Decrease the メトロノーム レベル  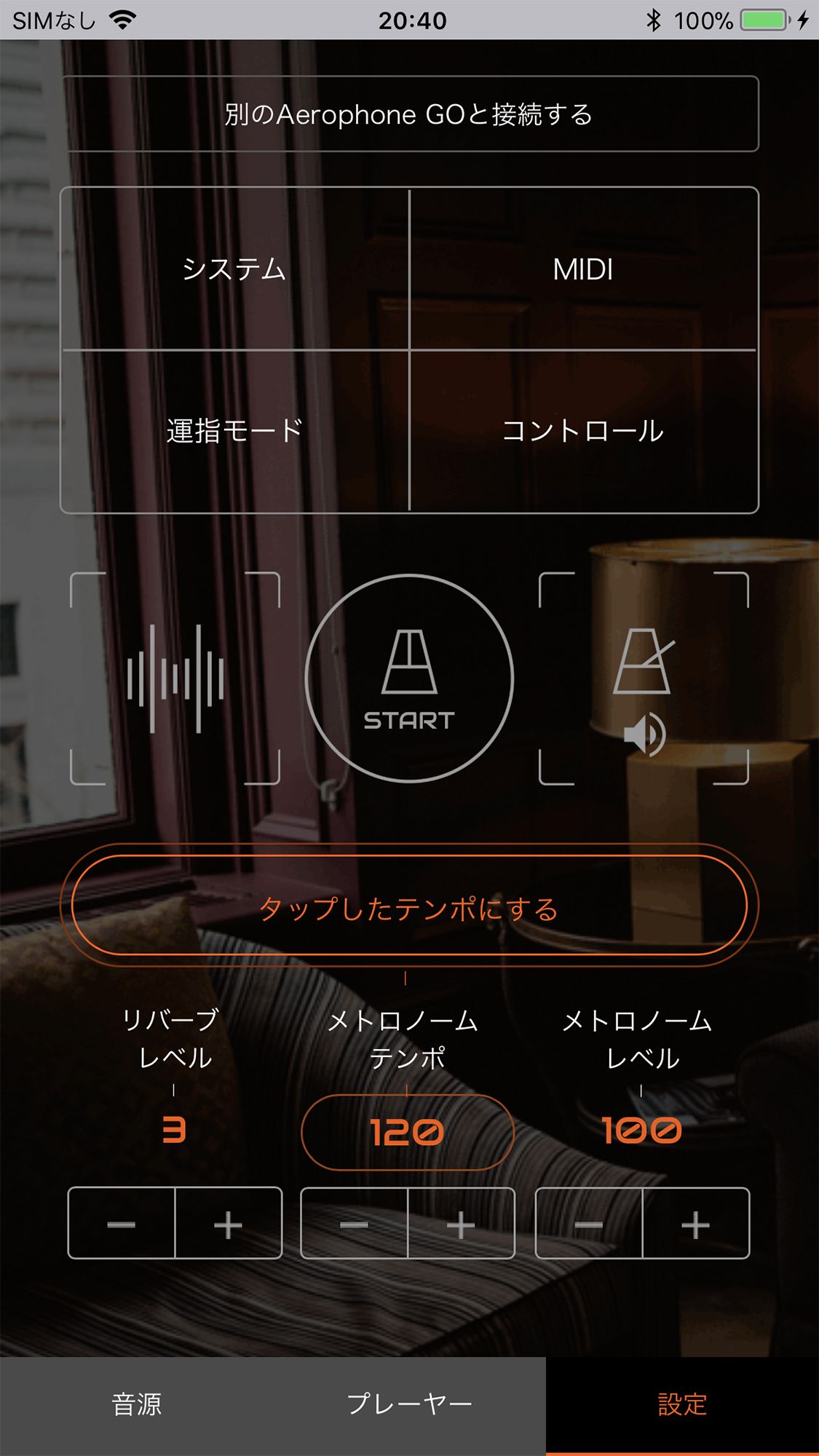pos(589,1223)
